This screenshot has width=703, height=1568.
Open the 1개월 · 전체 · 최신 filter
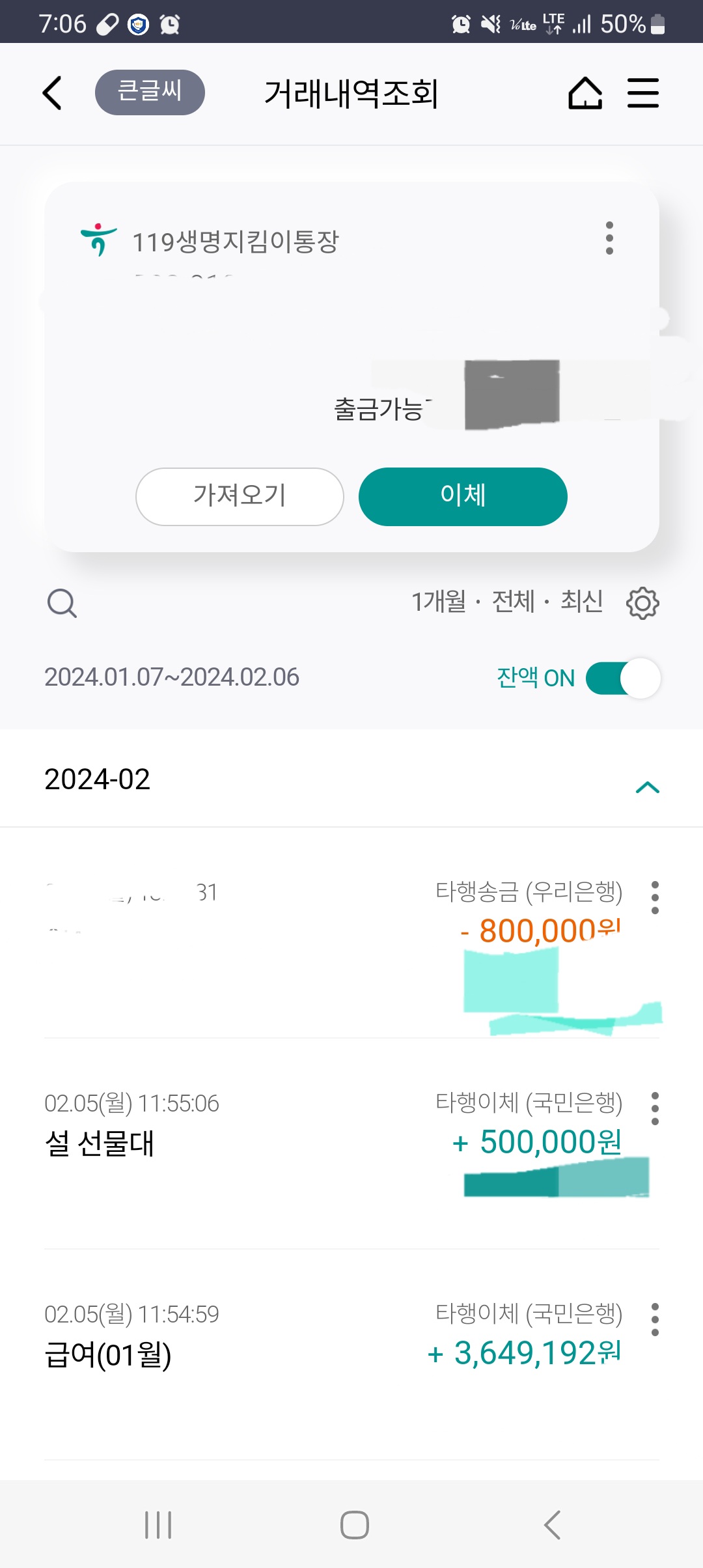pos(506,602)
